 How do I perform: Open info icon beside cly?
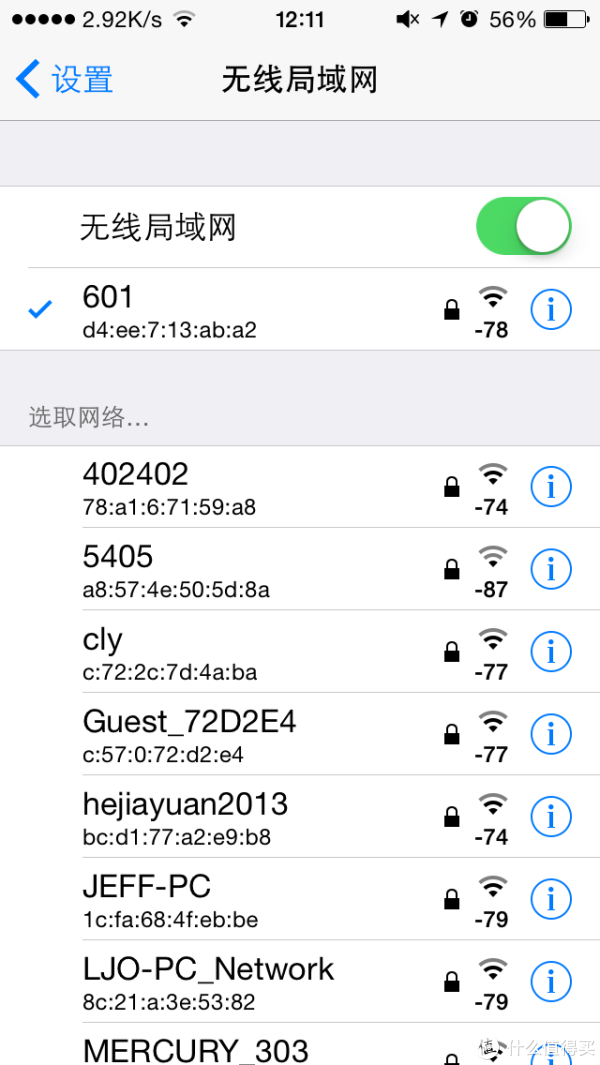coord(550,652)
